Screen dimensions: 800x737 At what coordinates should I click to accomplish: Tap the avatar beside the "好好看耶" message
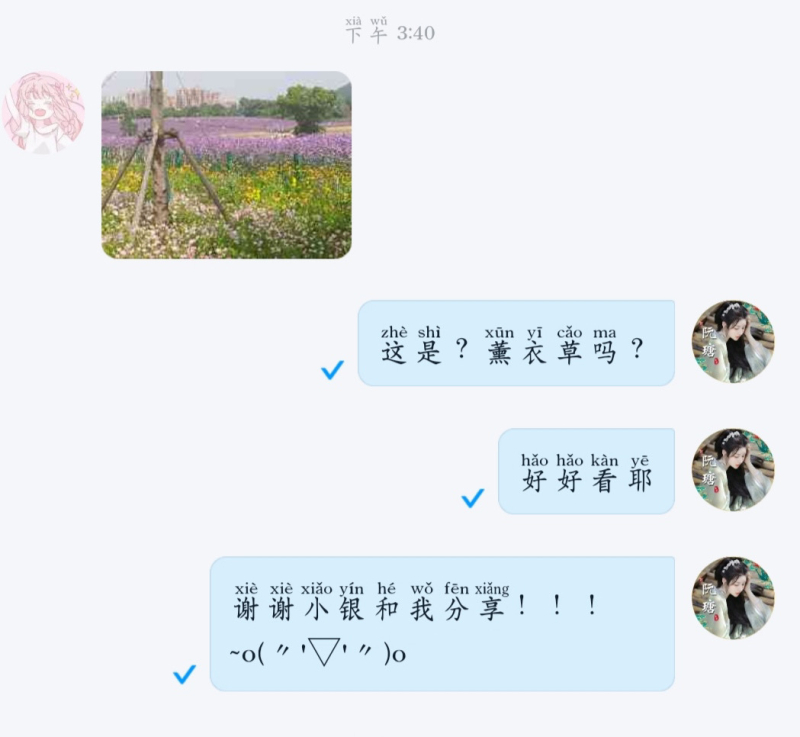click(733, 470)
